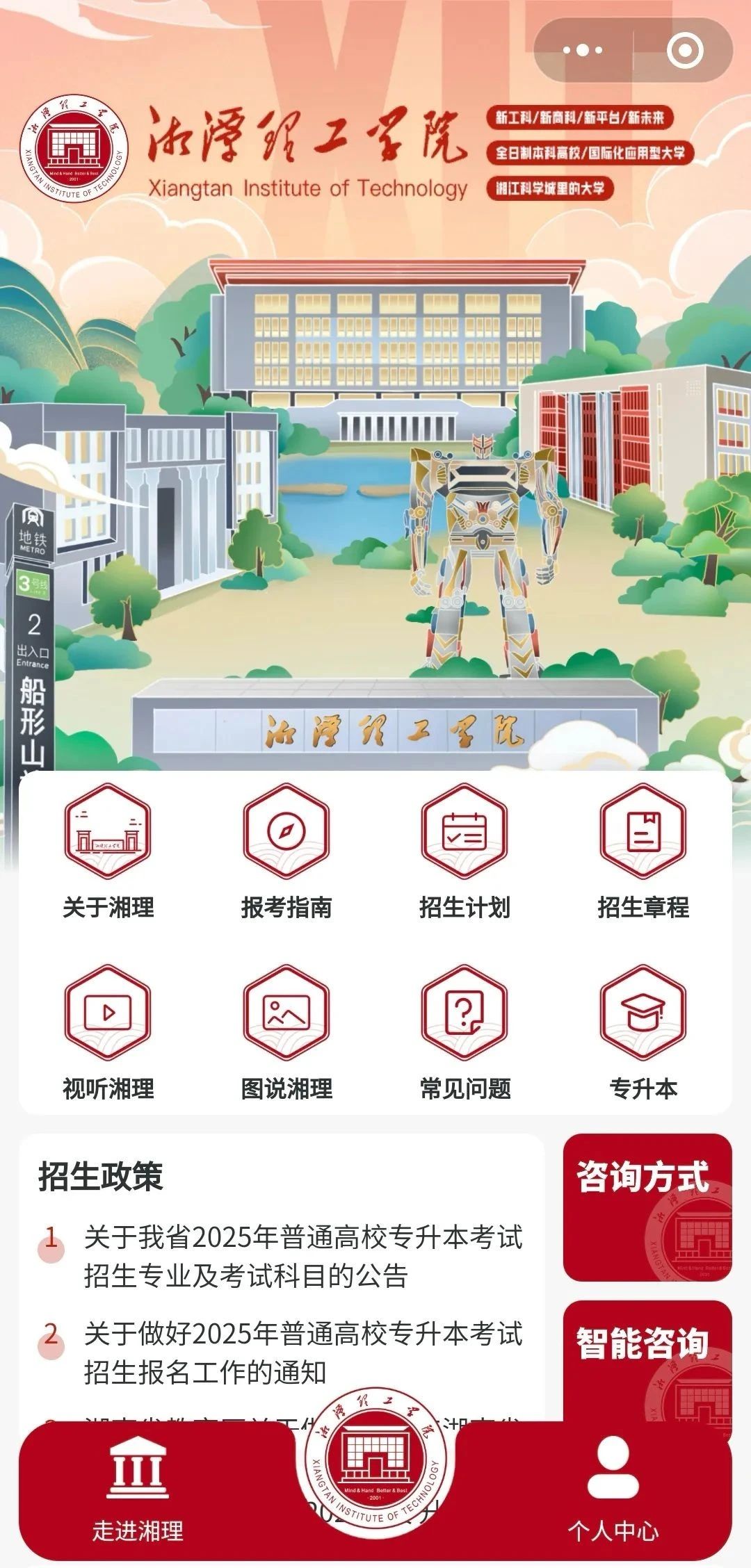Close the mini program via the circle icon
Image resolution: width=751 pixels, height=1568 pixels.
(684, 50)
